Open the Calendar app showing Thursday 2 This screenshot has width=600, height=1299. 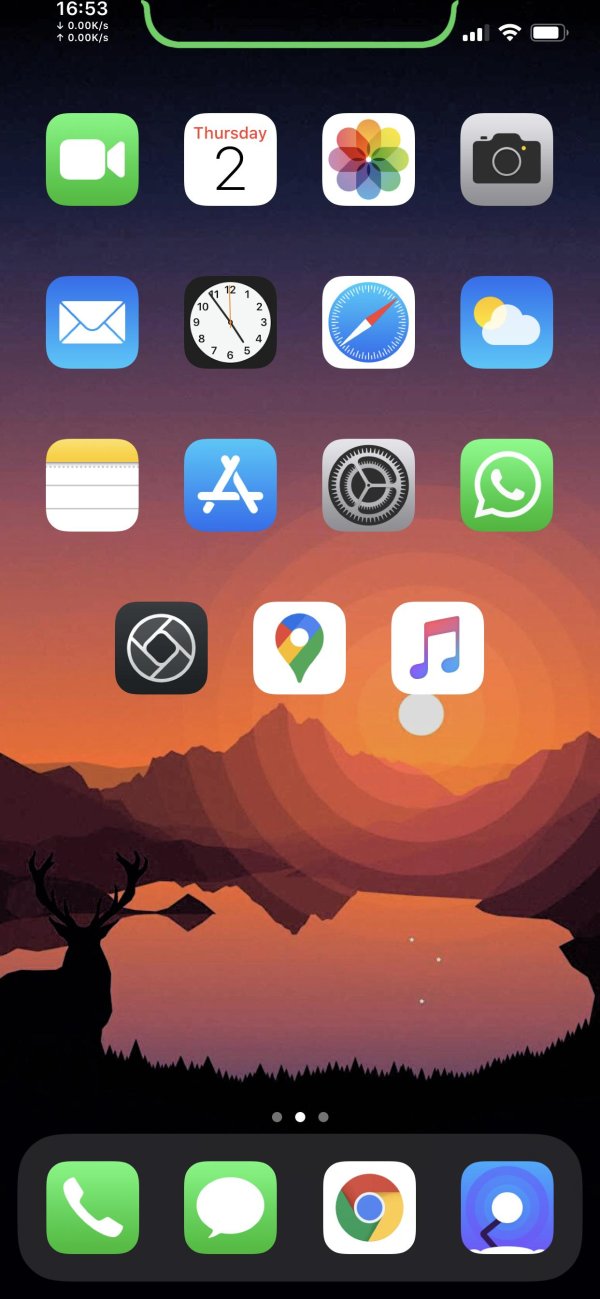230,159
